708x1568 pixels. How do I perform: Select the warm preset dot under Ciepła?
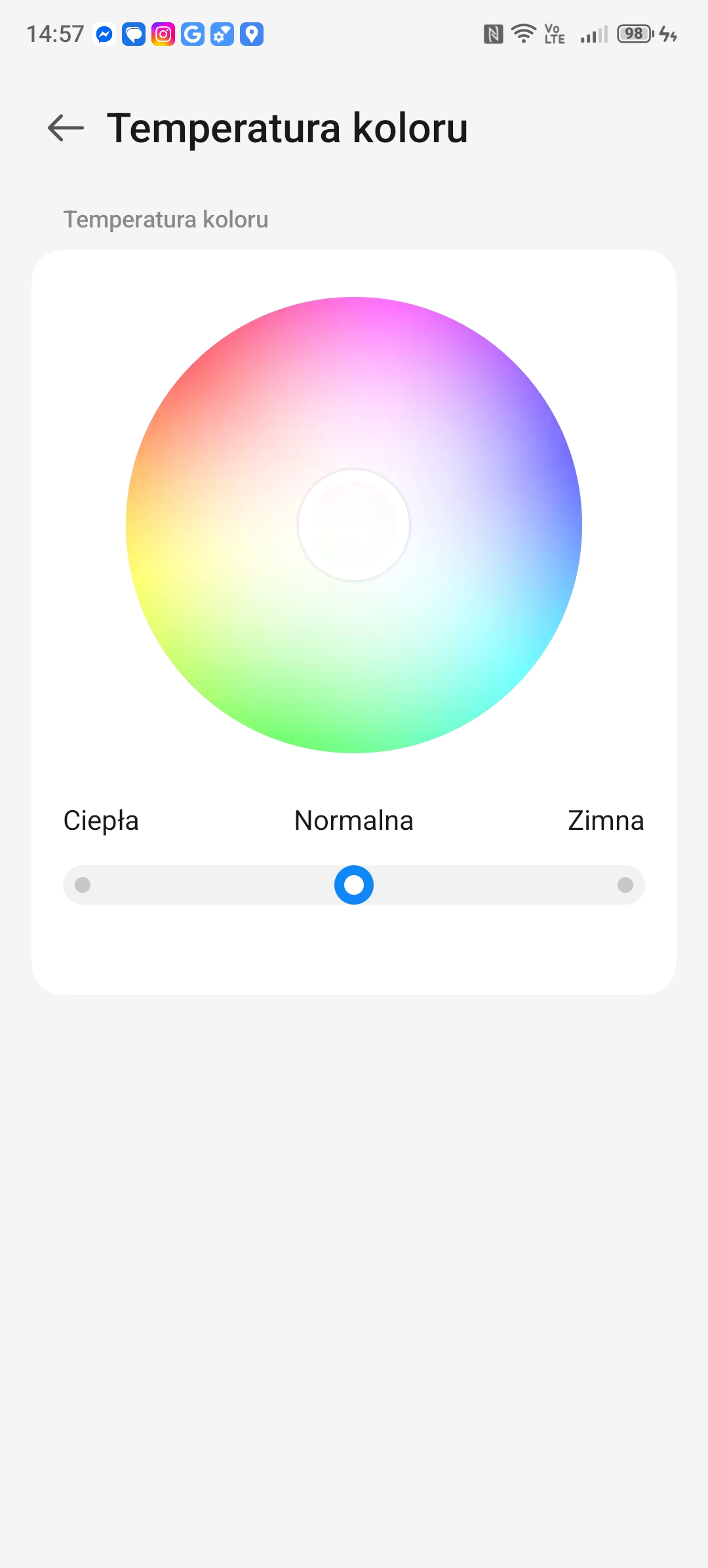tap(83, 885)
